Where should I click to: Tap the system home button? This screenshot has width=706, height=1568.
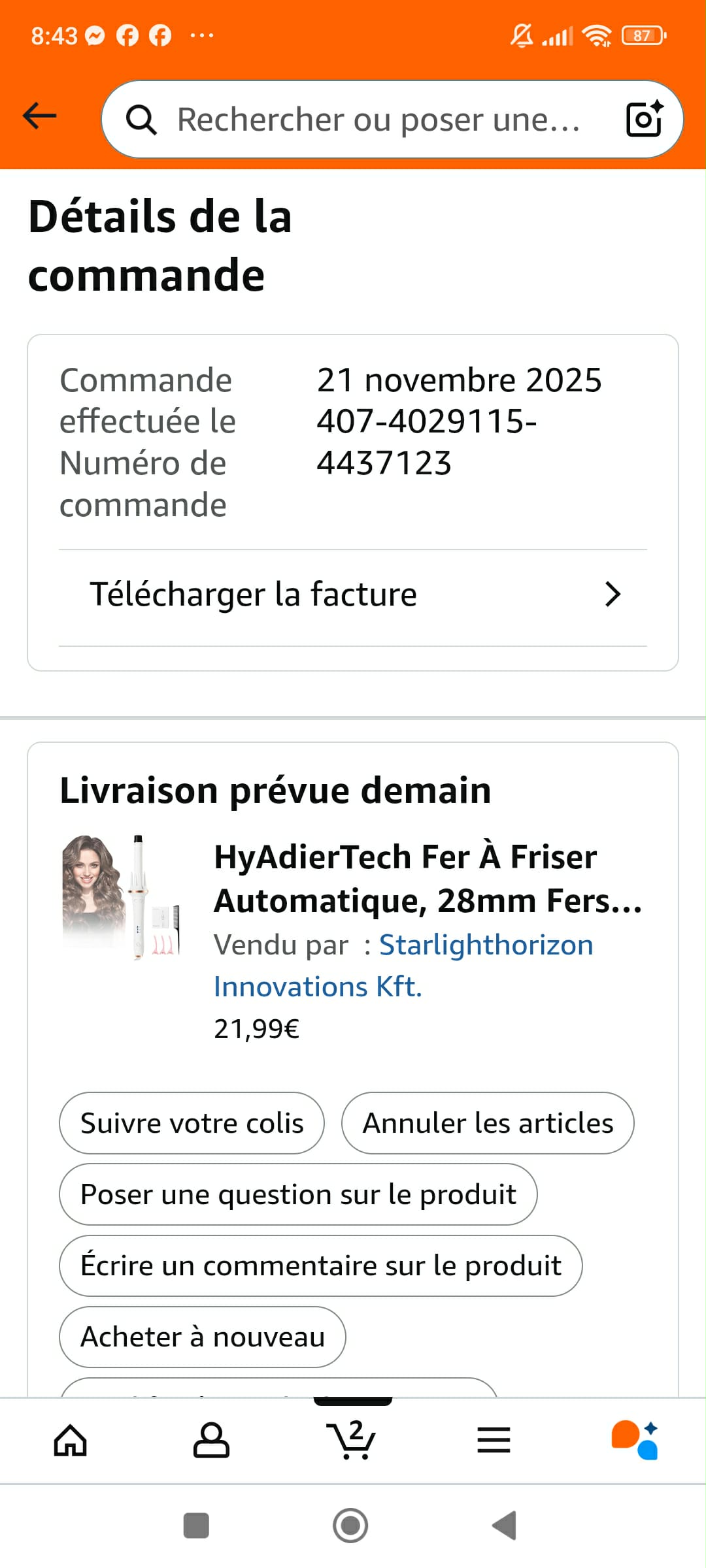click(x=350, y=1526)
